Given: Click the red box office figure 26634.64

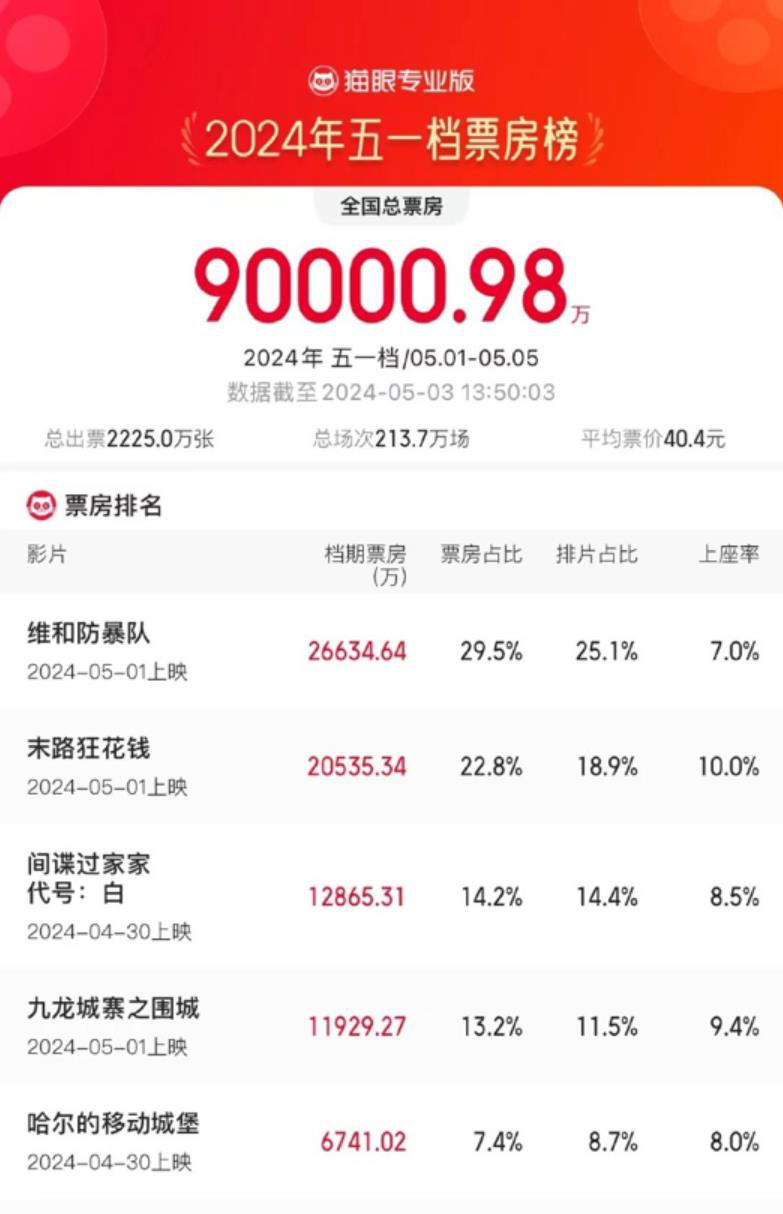Looking at the screenshot, I should click(359, 649).
